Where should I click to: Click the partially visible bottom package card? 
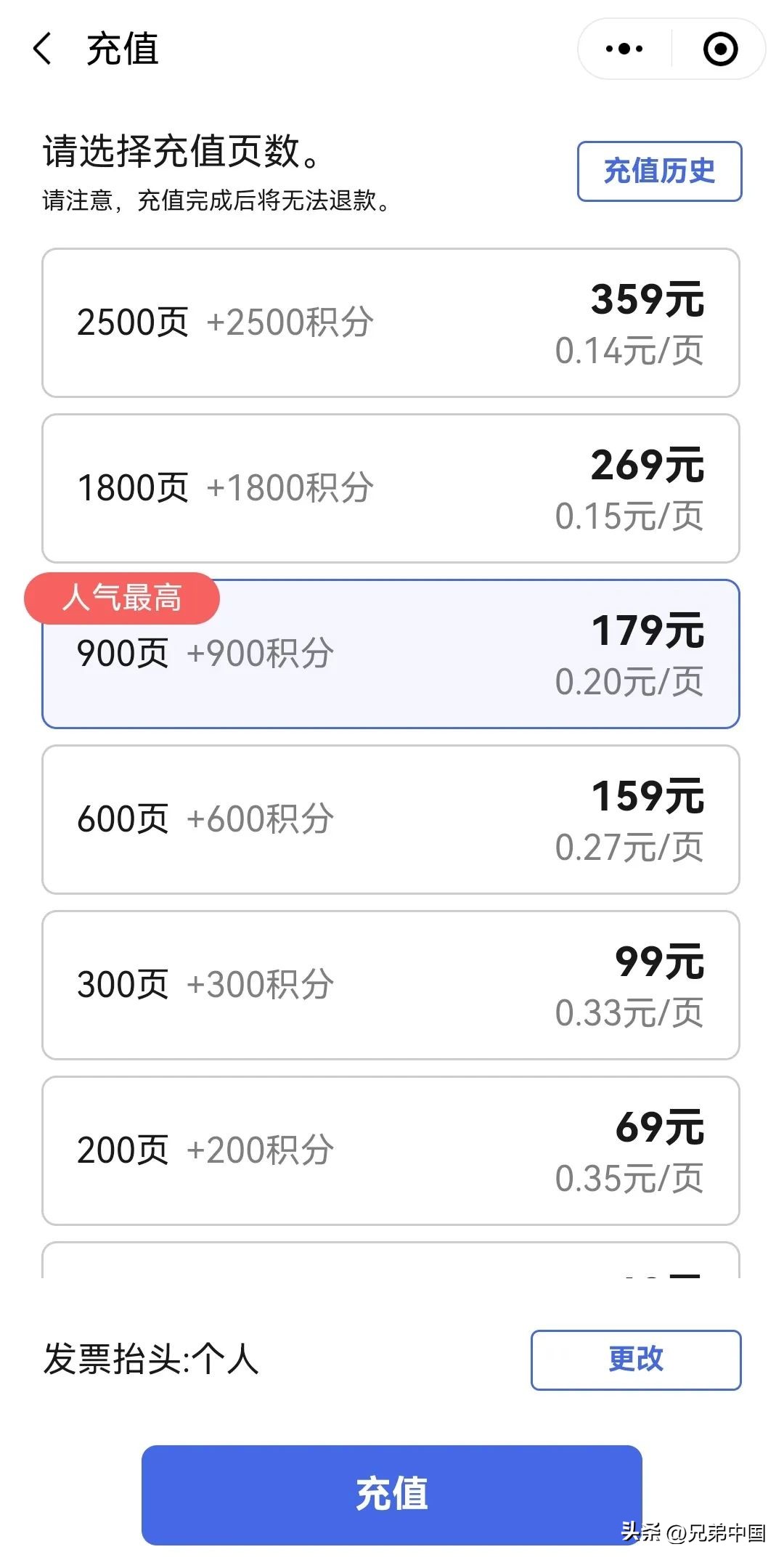coord(392,1256)
